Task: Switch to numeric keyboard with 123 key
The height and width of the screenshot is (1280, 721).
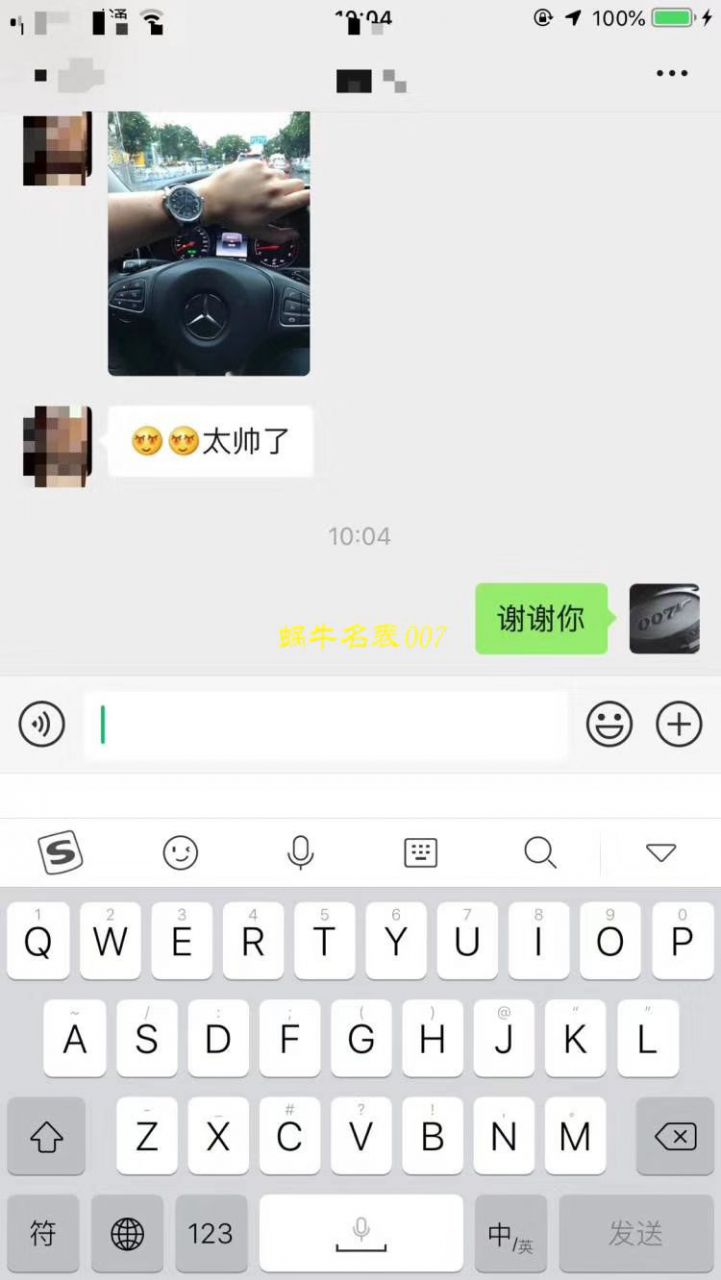Action: [x=210, y=1233]
